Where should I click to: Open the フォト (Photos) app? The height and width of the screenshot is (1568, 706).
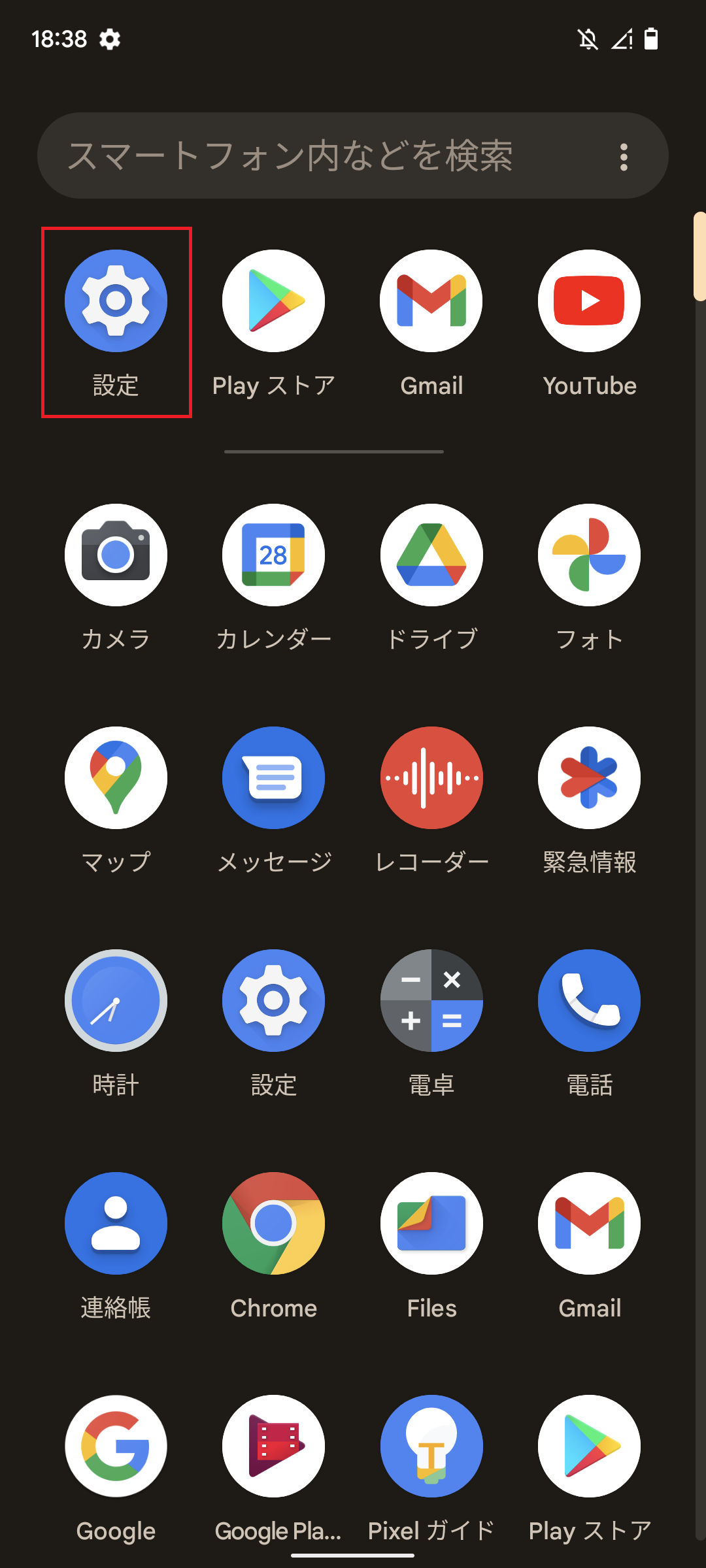(x=588, y=555)
